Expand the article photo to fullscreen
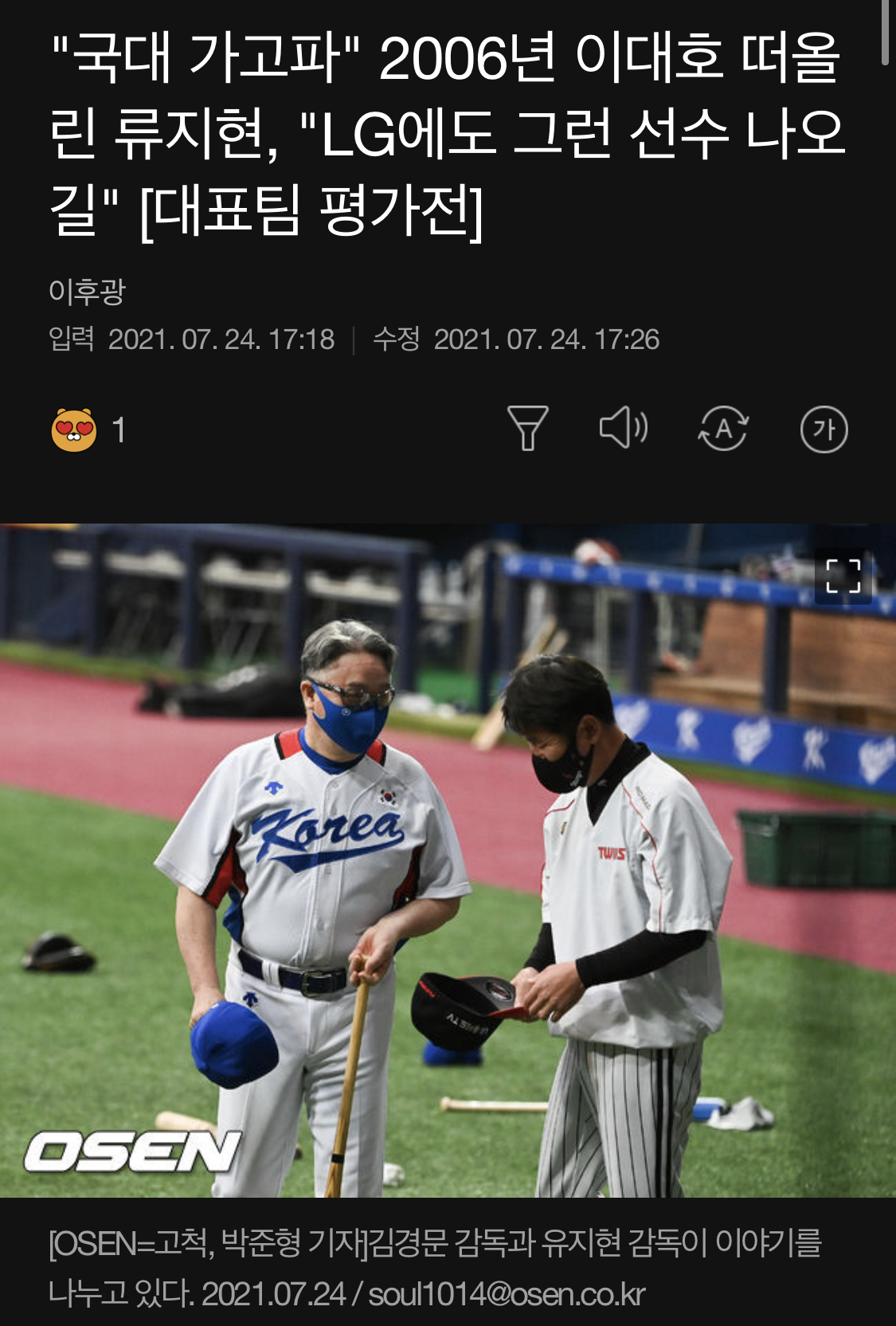Viewport: 896px width, 1326px height. 843,576
